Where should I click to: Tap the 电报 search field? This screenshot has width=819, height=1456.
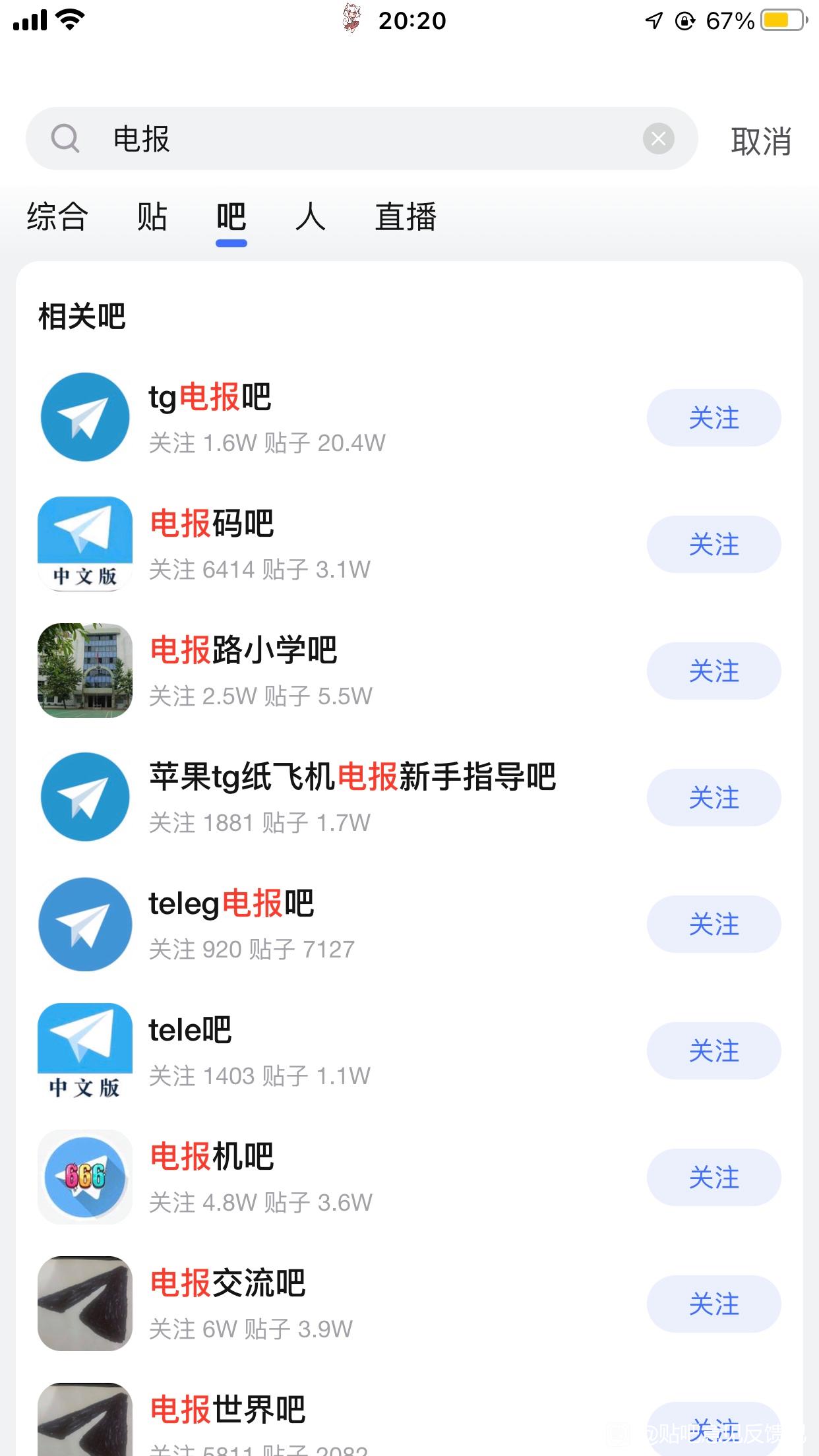[x=369, y=138]
